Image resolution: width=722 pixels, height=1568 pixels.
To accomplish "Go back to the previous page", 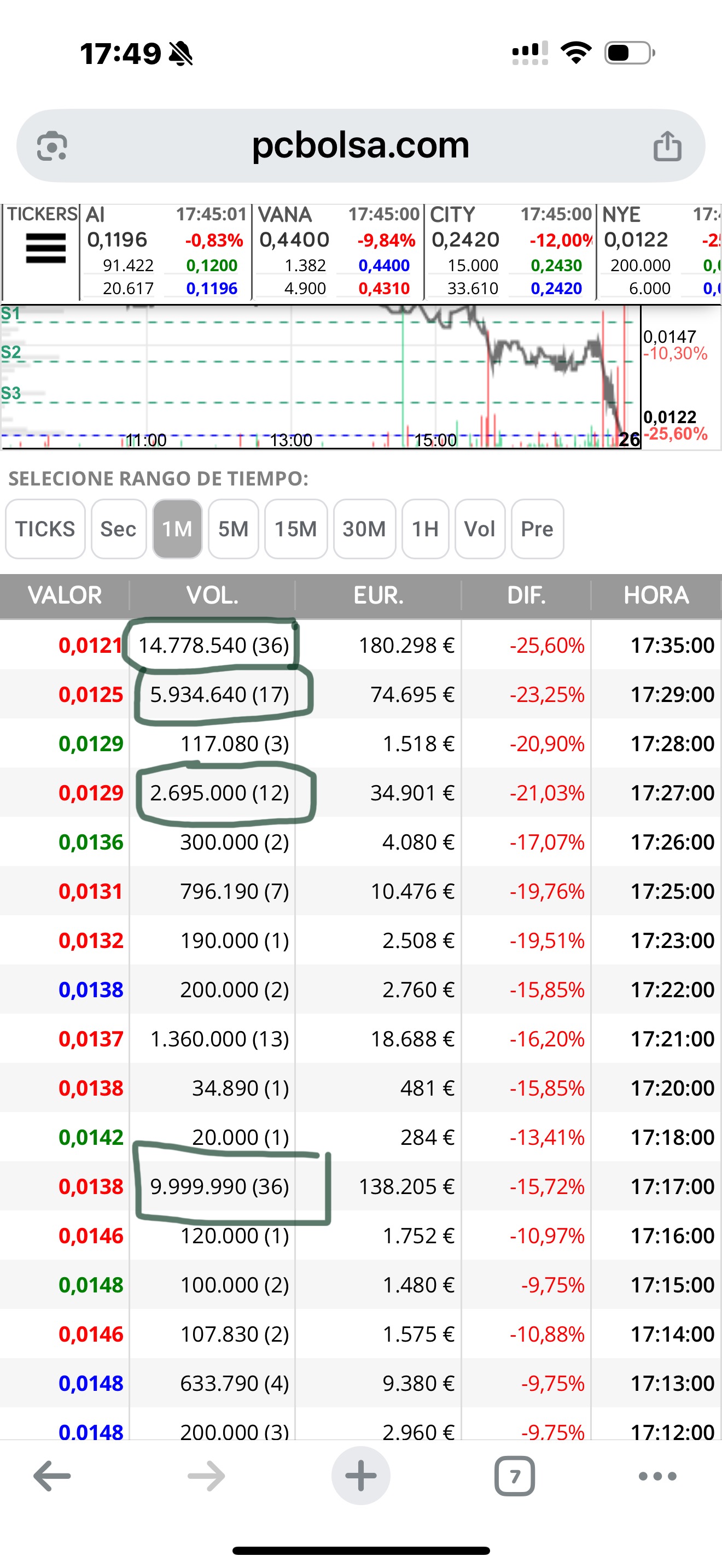I will (x=52, y=1476).
